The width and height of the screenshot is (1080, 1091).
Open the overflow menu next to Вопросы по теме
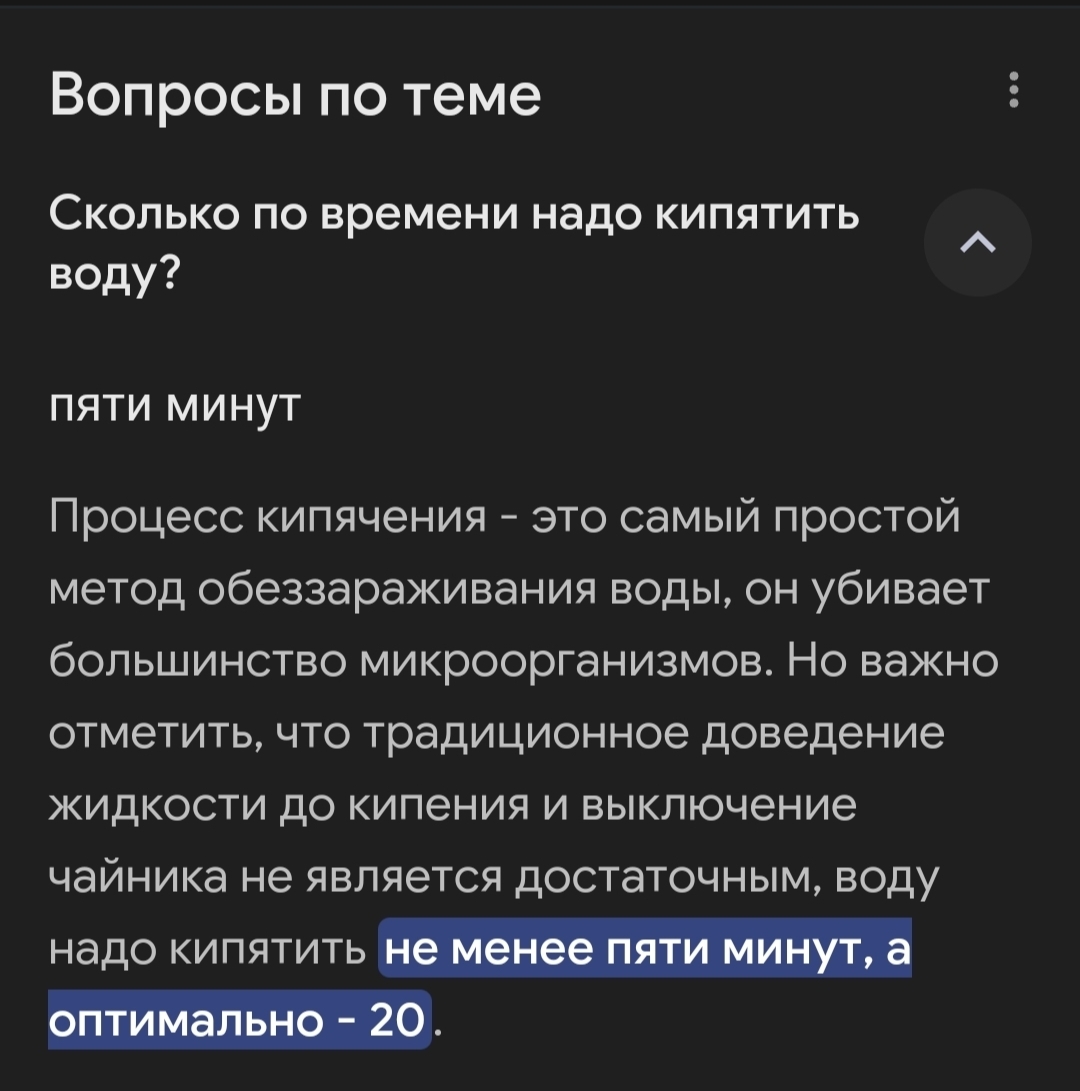point(1014,91)
